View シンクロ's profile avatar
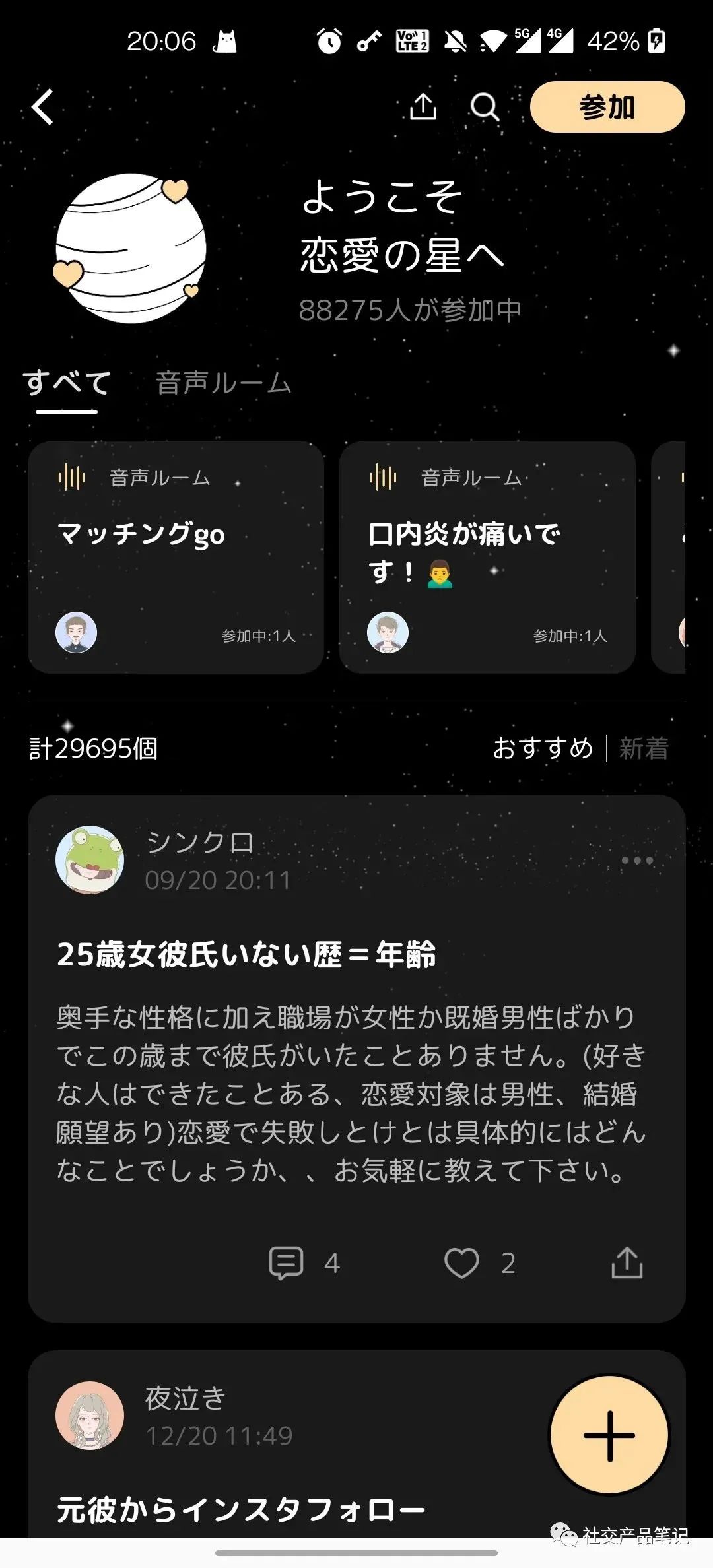Screen dimensions: 713x1568 (x=90, y=860)
